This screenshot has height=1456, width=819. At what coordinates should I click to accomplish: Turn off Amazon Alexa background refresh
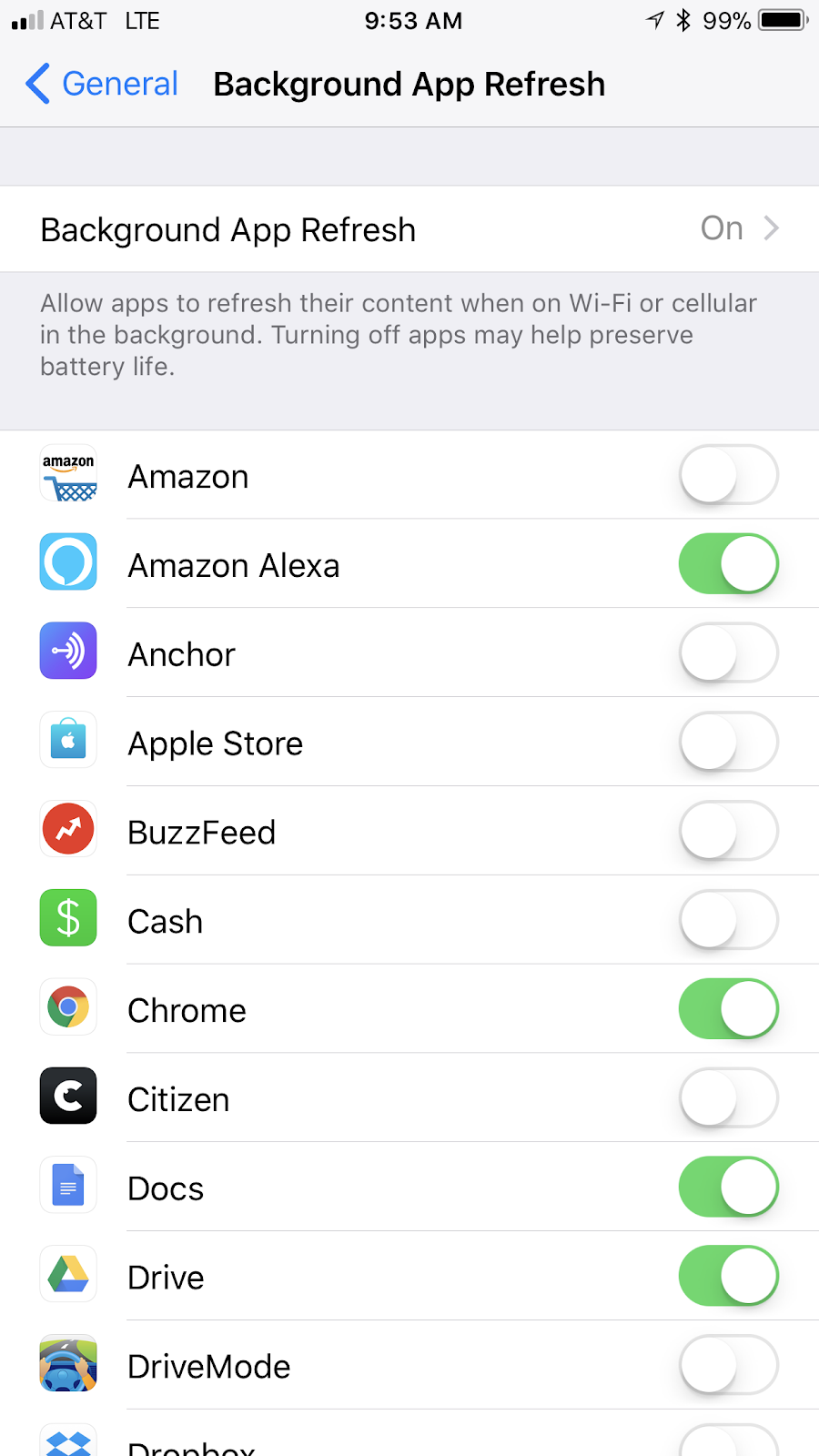point(728,564)
